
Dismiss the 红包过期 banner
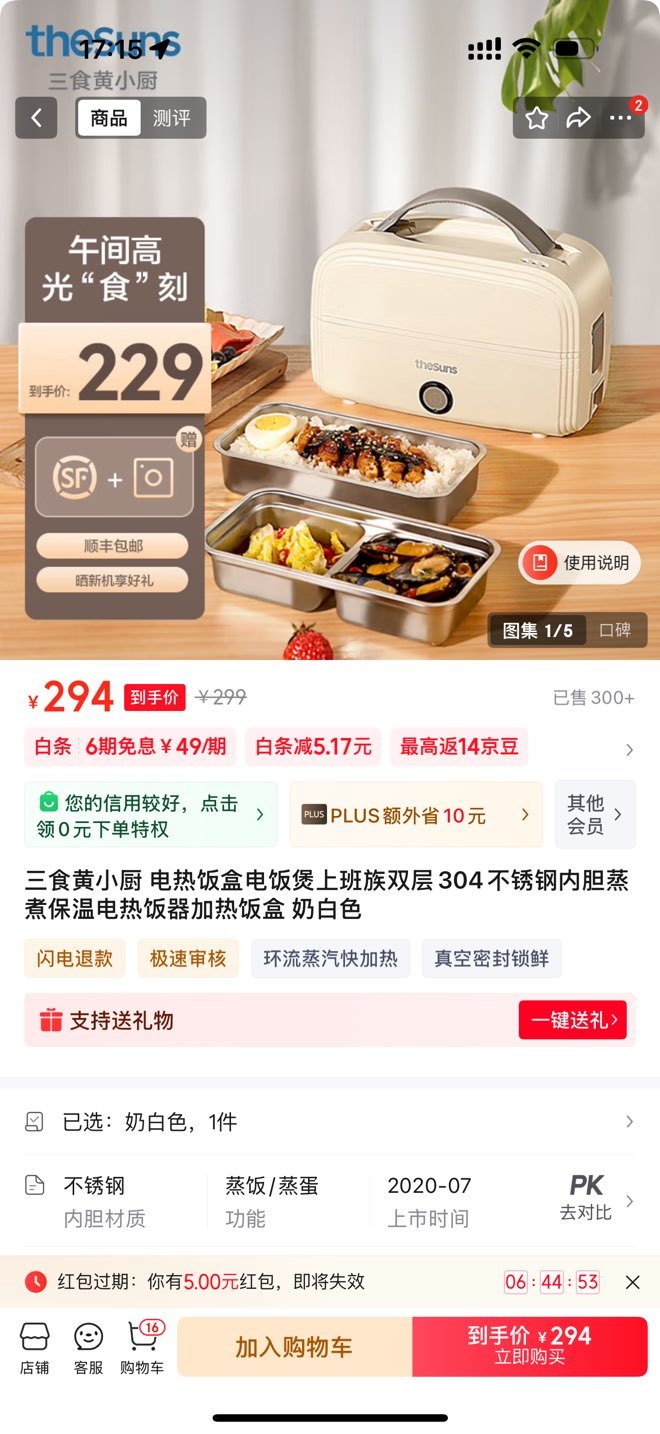[632, 1282]
